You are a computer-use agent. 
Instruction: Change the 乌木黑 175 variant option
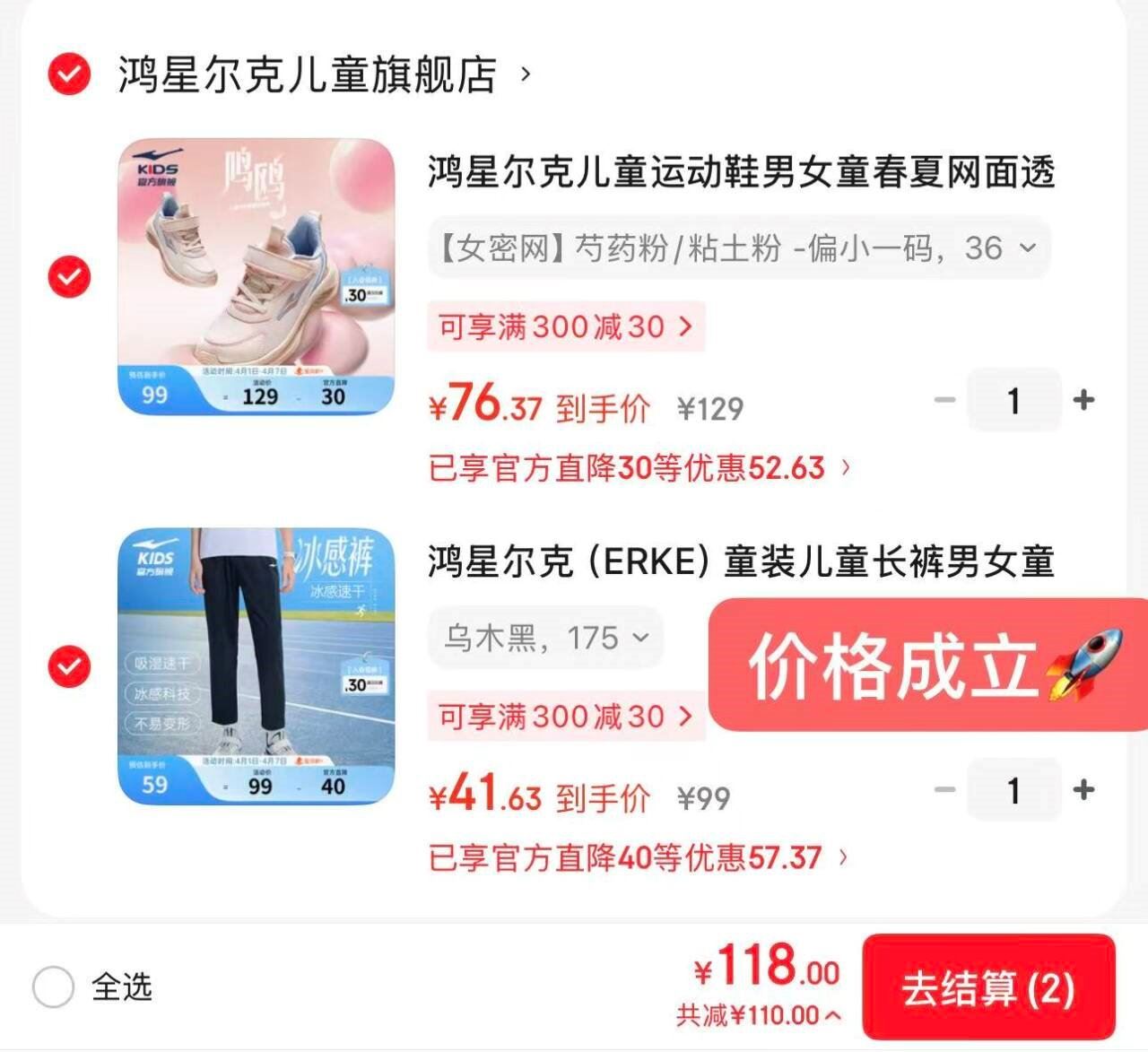coord(545,639)
